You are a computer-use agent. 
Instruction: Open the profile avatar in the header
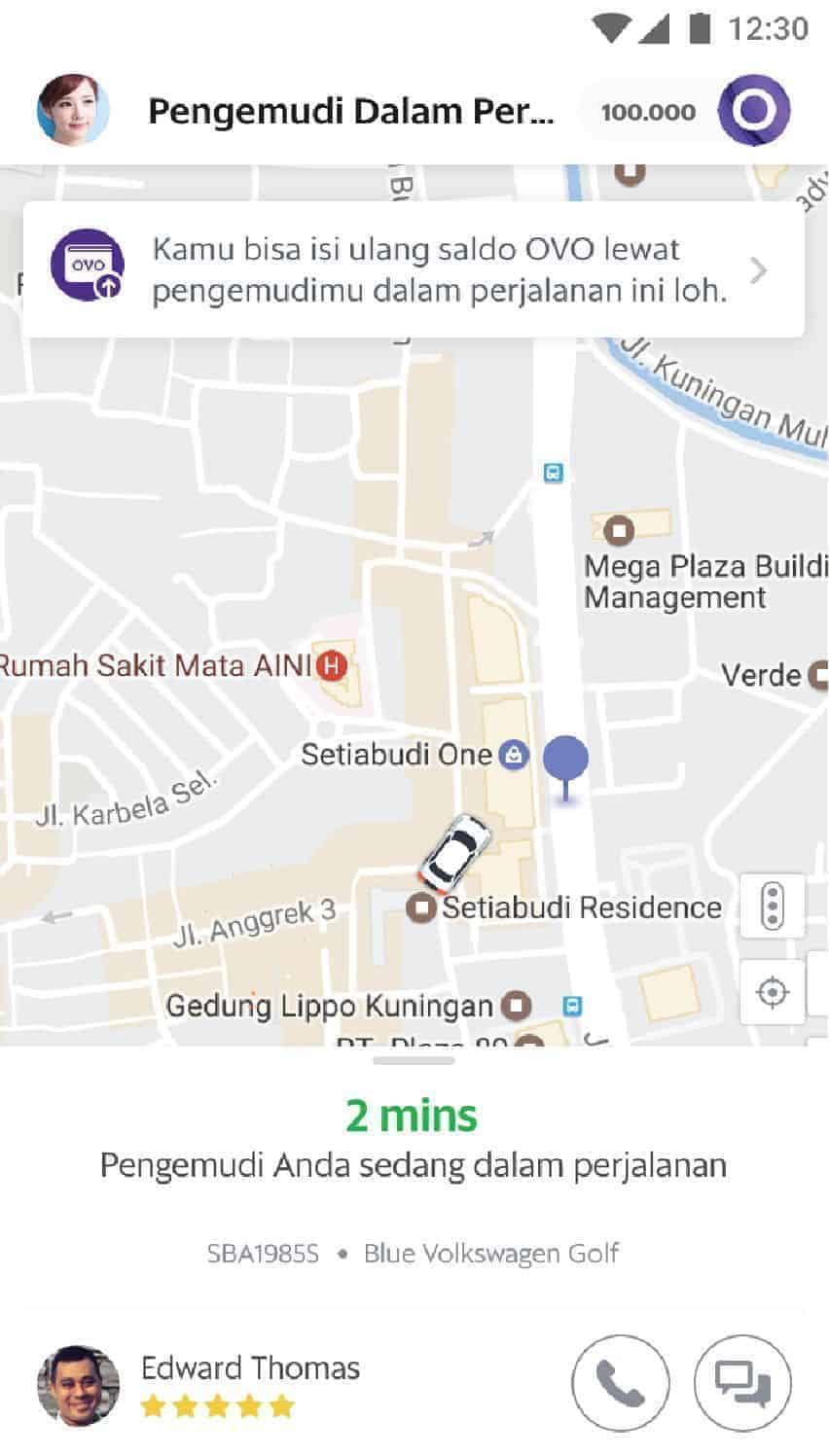[x=73, y=110]
